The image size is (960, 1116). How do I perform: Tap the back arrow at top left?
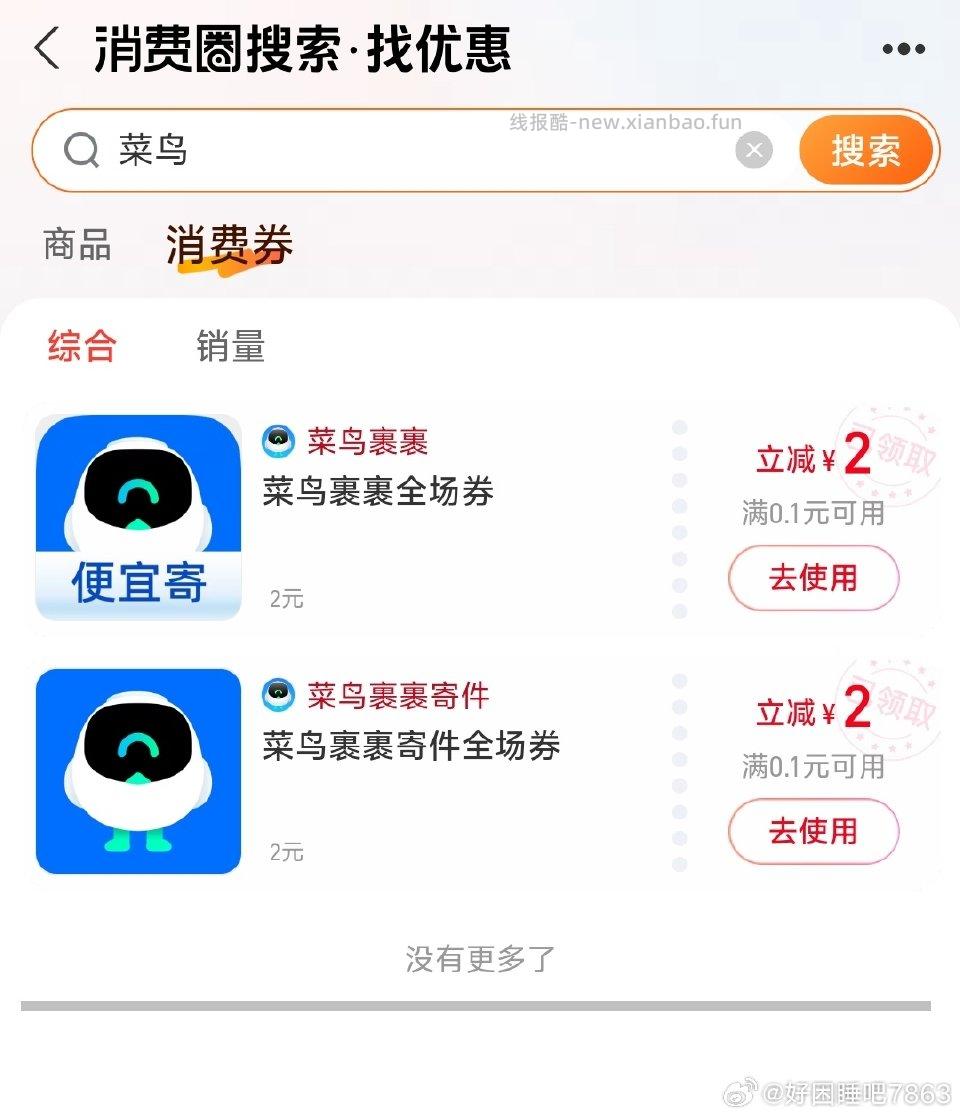[45, 48]
